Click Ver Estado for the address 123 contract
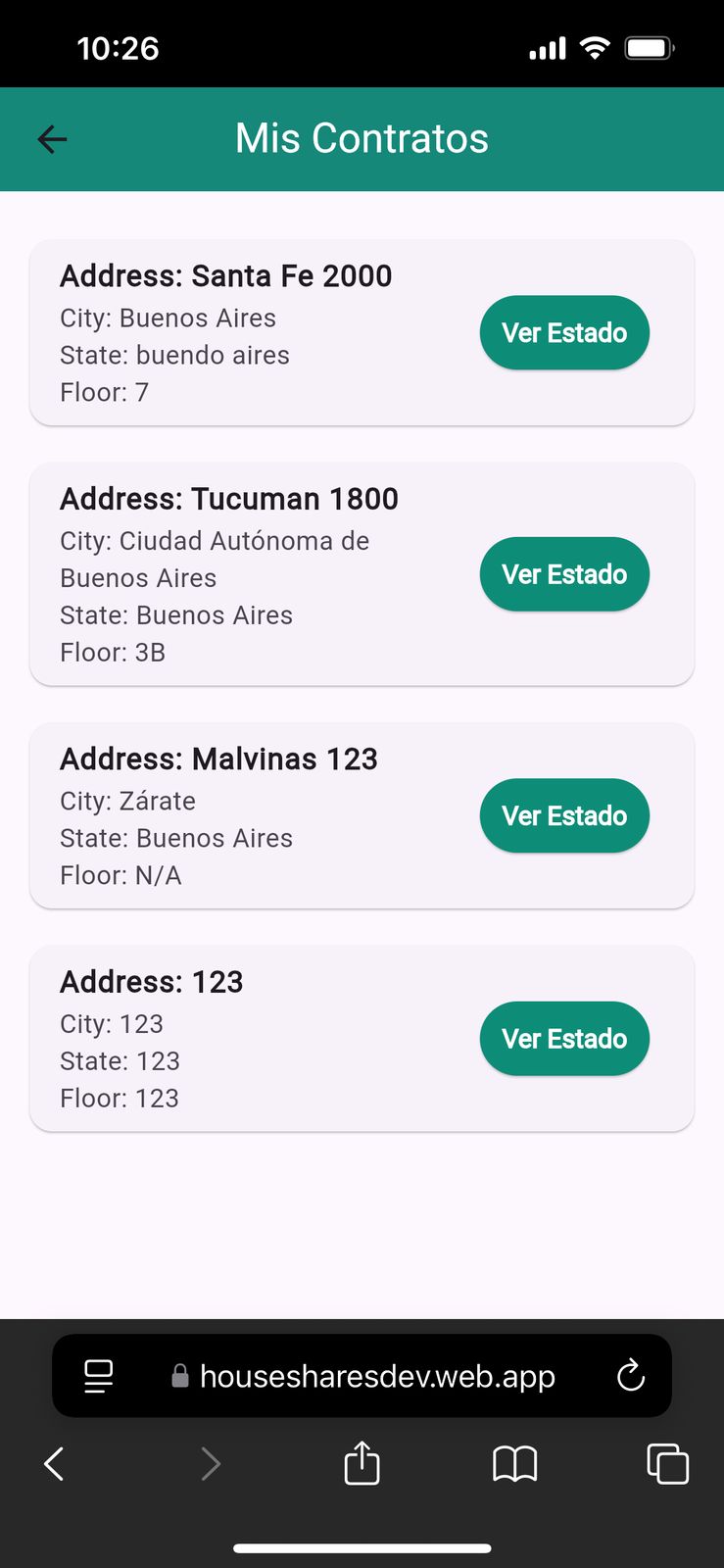Viewport: 724px width, 1568px height. [564, 1038]
